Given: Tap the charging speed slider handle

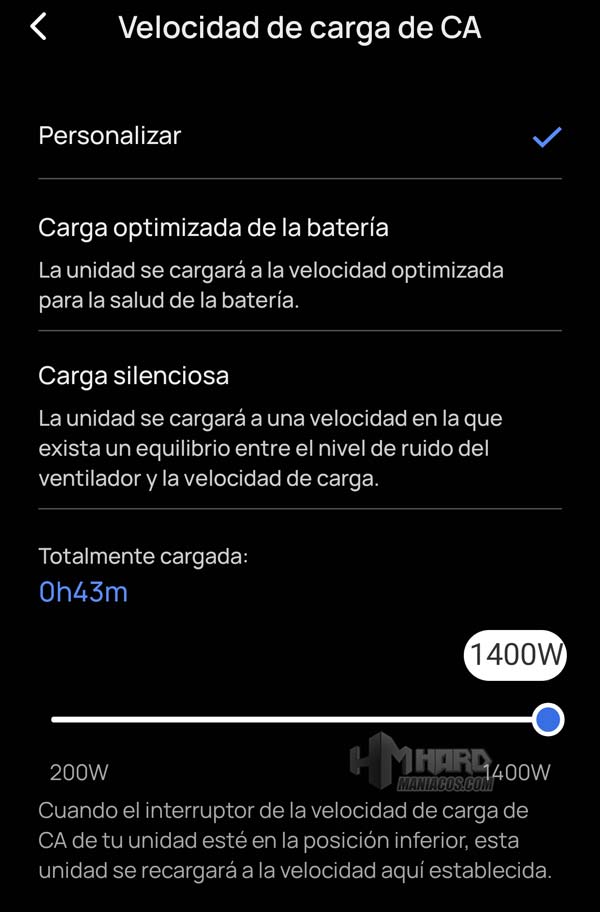Looking at the screenshot, I should coord(547,719).
